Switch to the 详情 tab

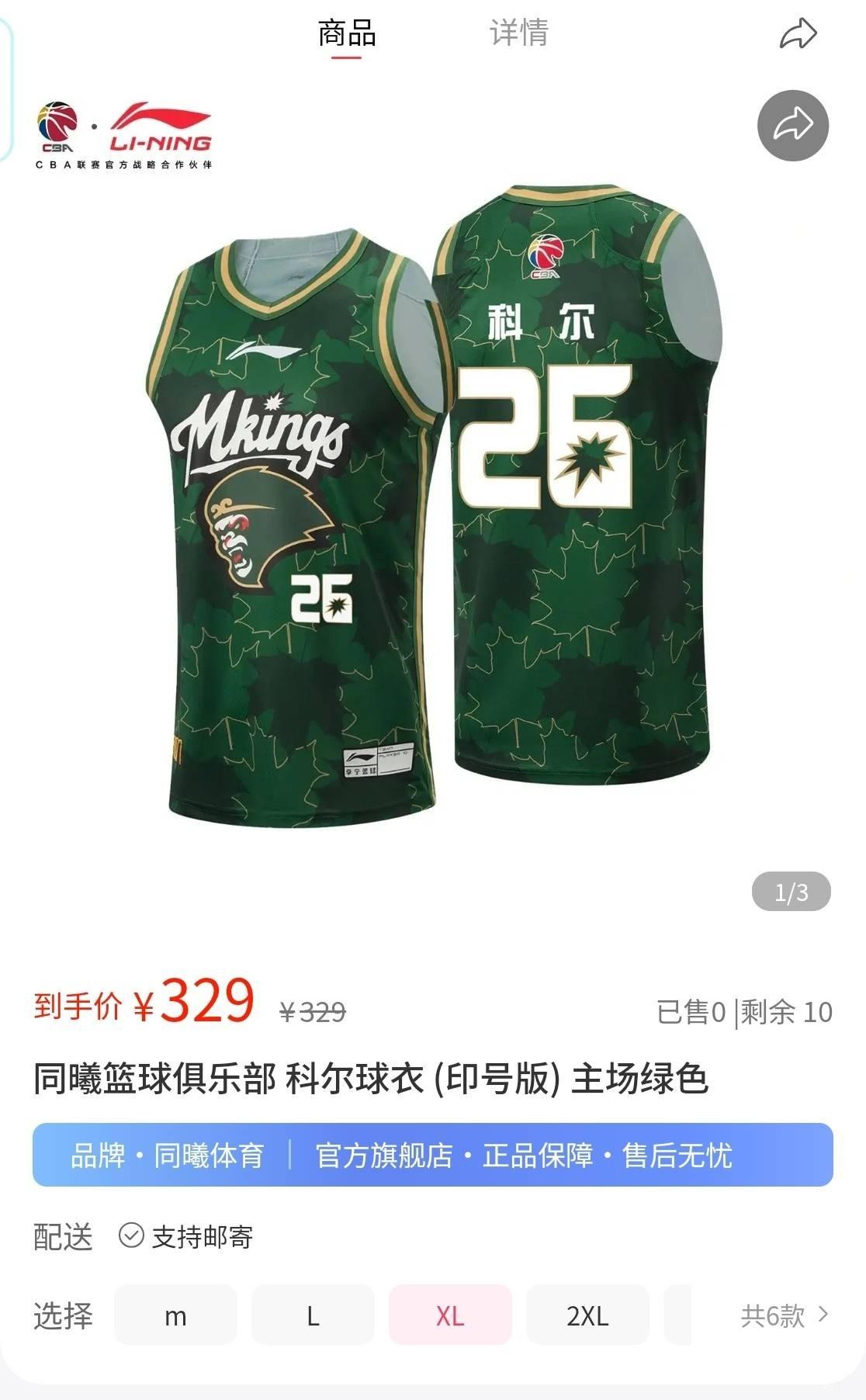[x=520, y=33]
